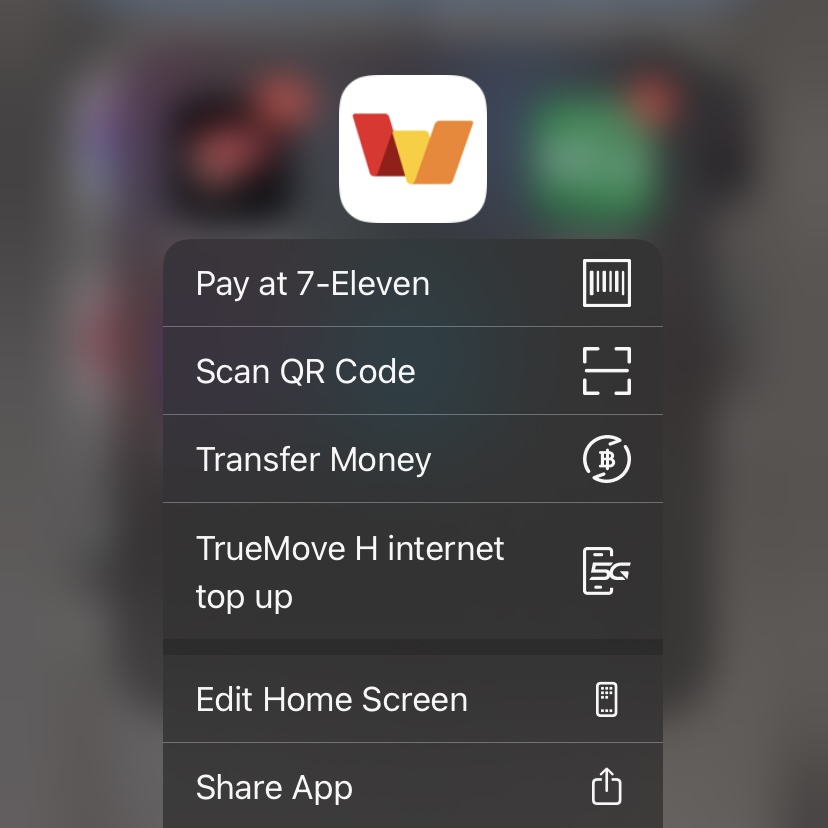The width and height of the screenshot is (828, 828).
Task: Select Pay at 7-Eleven quick action
Action: pos(412,284)
